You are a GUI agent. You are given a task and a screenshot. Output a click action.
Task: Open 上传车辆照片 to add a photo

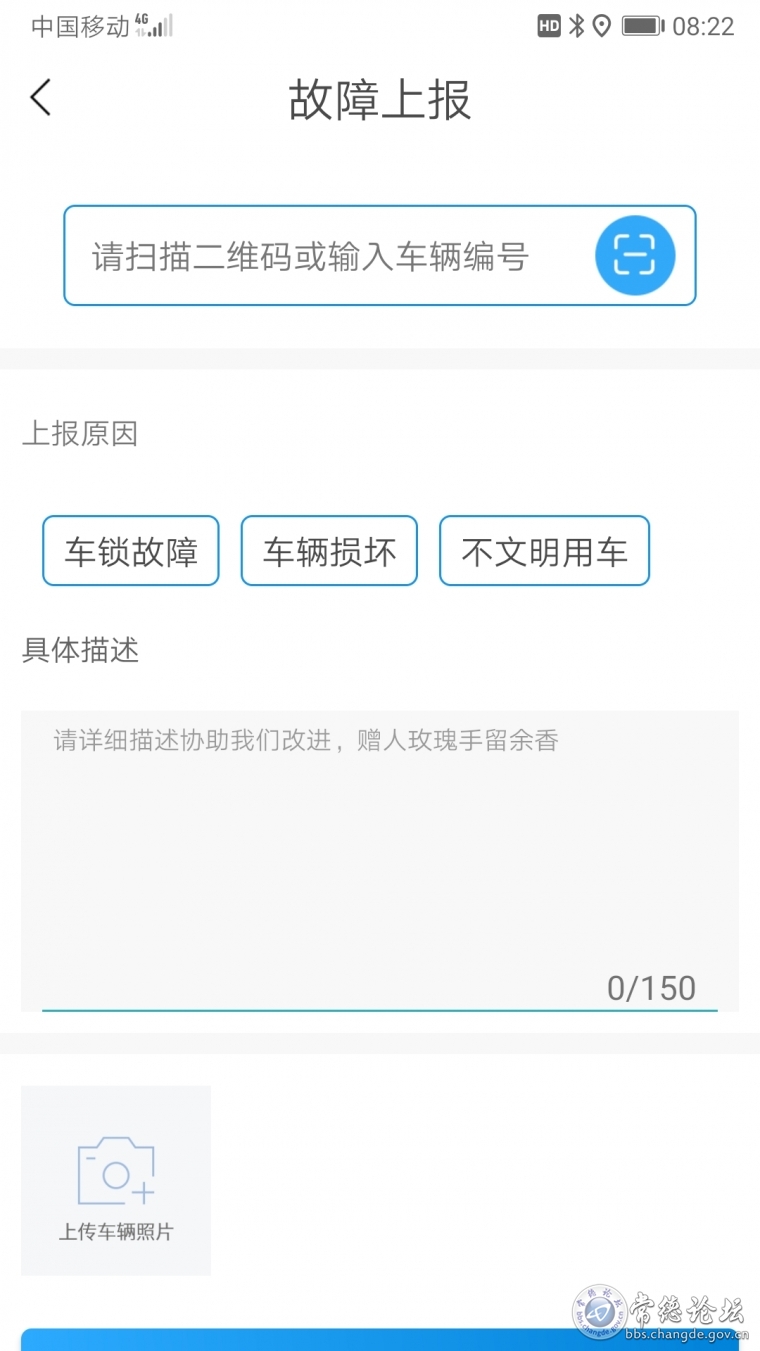116,1181
